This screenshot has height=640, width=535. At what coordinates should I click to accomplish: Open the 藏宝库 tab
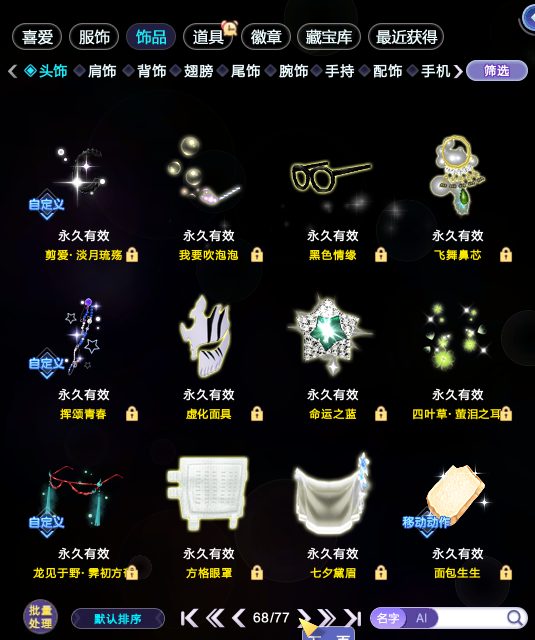(329, 37)
